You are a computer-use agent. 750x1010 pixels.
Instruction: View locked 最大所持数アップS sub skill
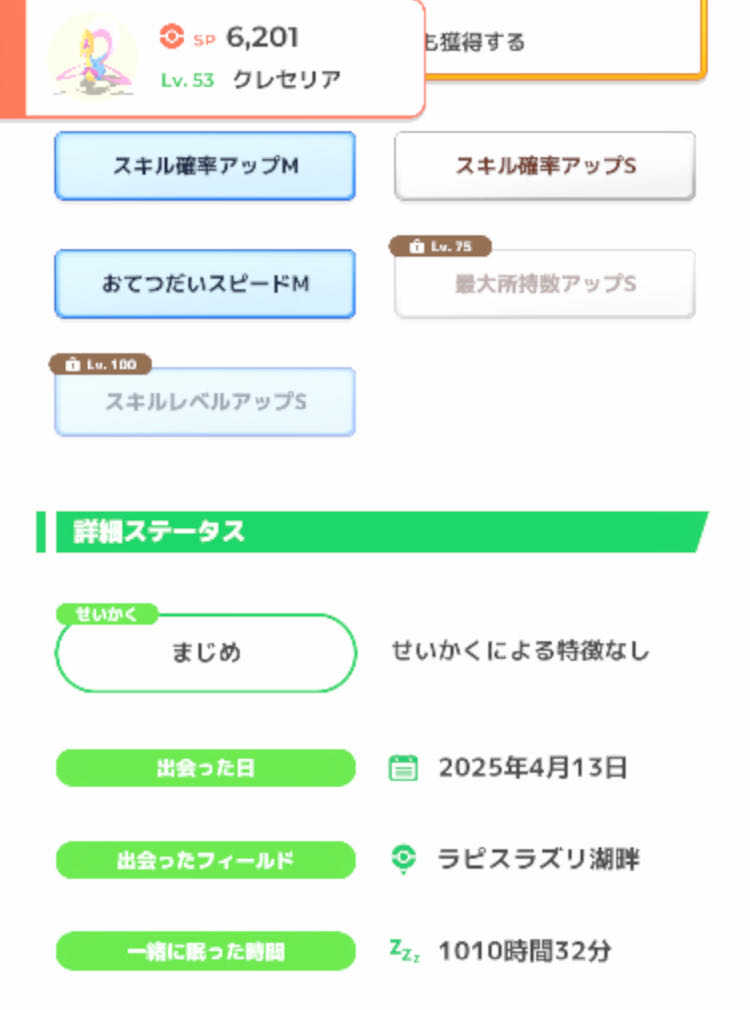(545, 284)
